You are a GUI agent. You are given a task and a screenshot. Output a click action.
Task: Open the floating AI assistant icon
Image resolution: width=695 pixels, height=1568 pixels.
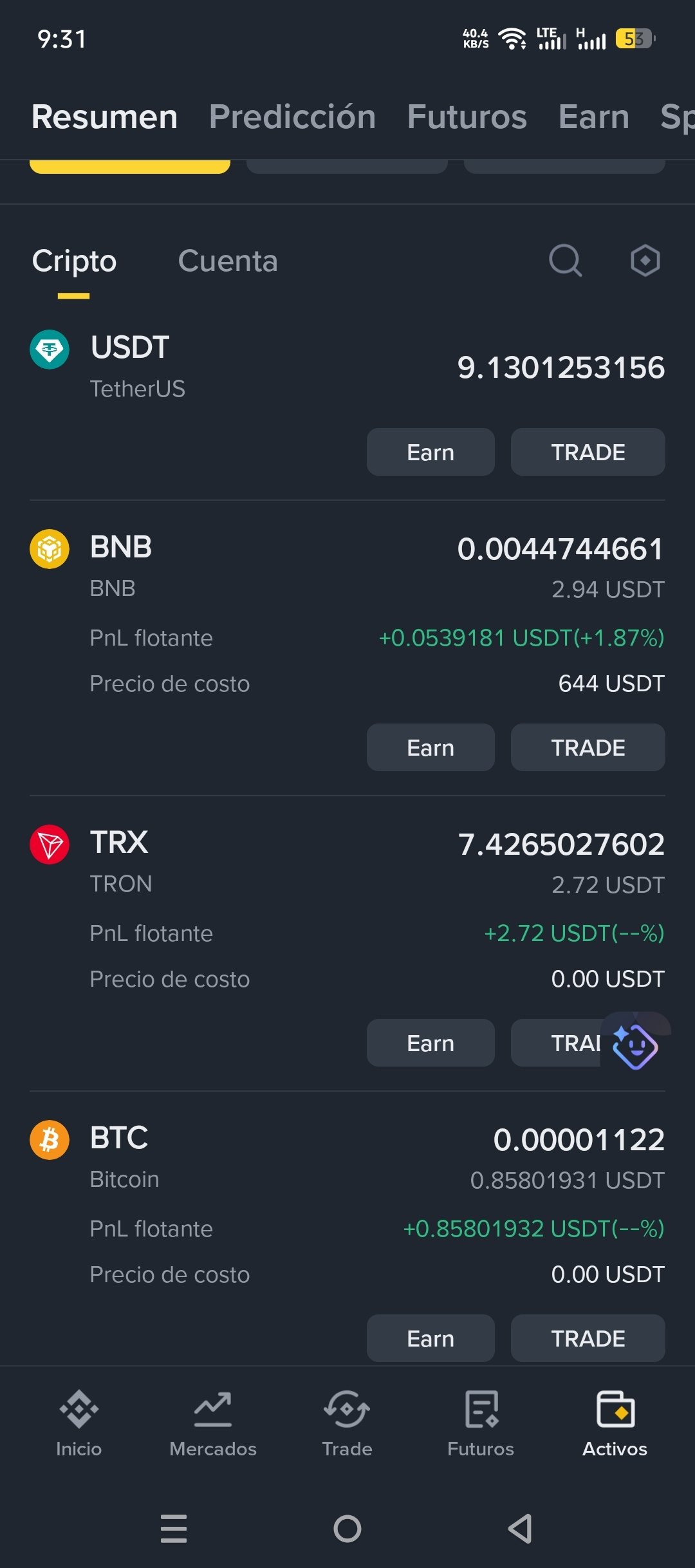(635, 1045)
